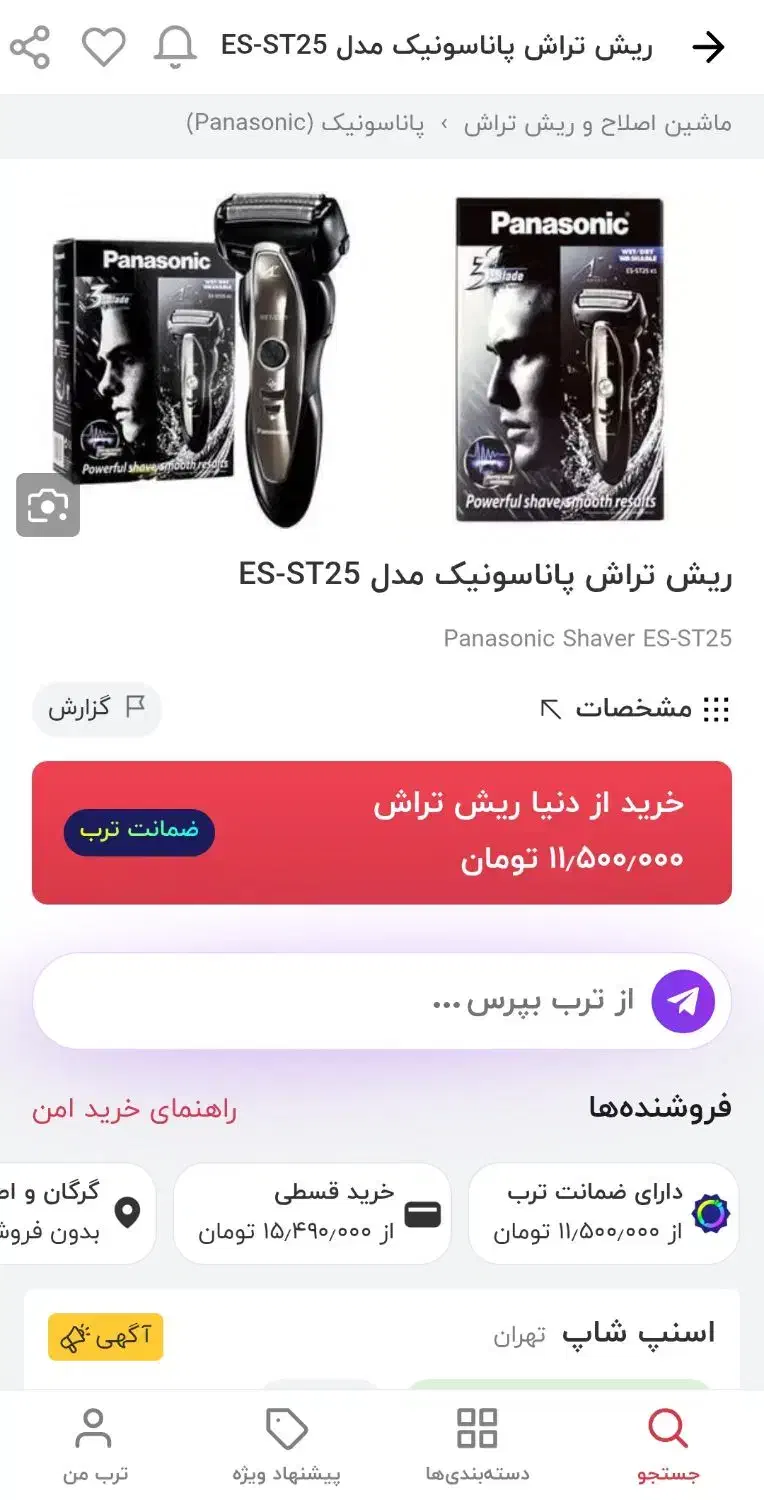Tap the گزارش report button
The height and width of the screenshot is (1500, 764).
click(x=97, y=709)
